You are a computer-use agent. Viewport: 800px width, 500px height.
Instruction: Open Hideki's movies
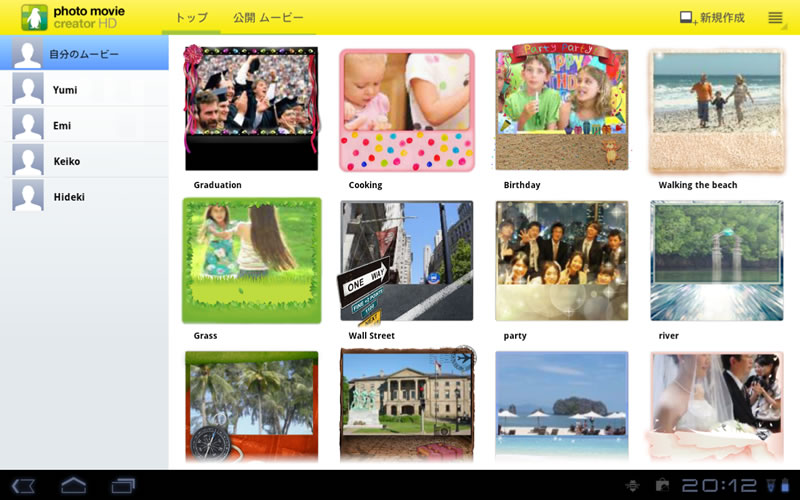click(x=84, y=197)
